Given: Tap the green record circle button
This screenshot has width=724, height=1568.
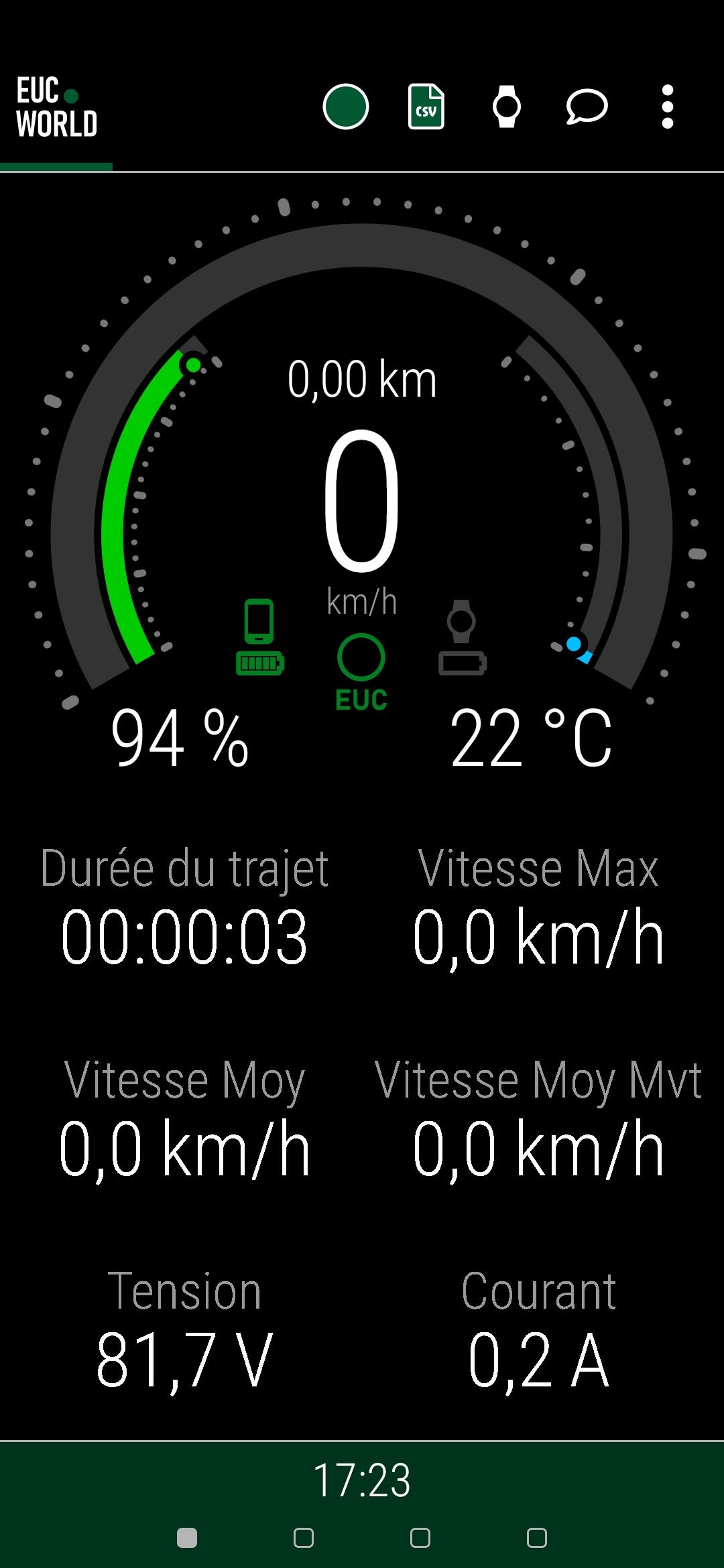Looking at the screenshot, I should (x=346, y=107).
